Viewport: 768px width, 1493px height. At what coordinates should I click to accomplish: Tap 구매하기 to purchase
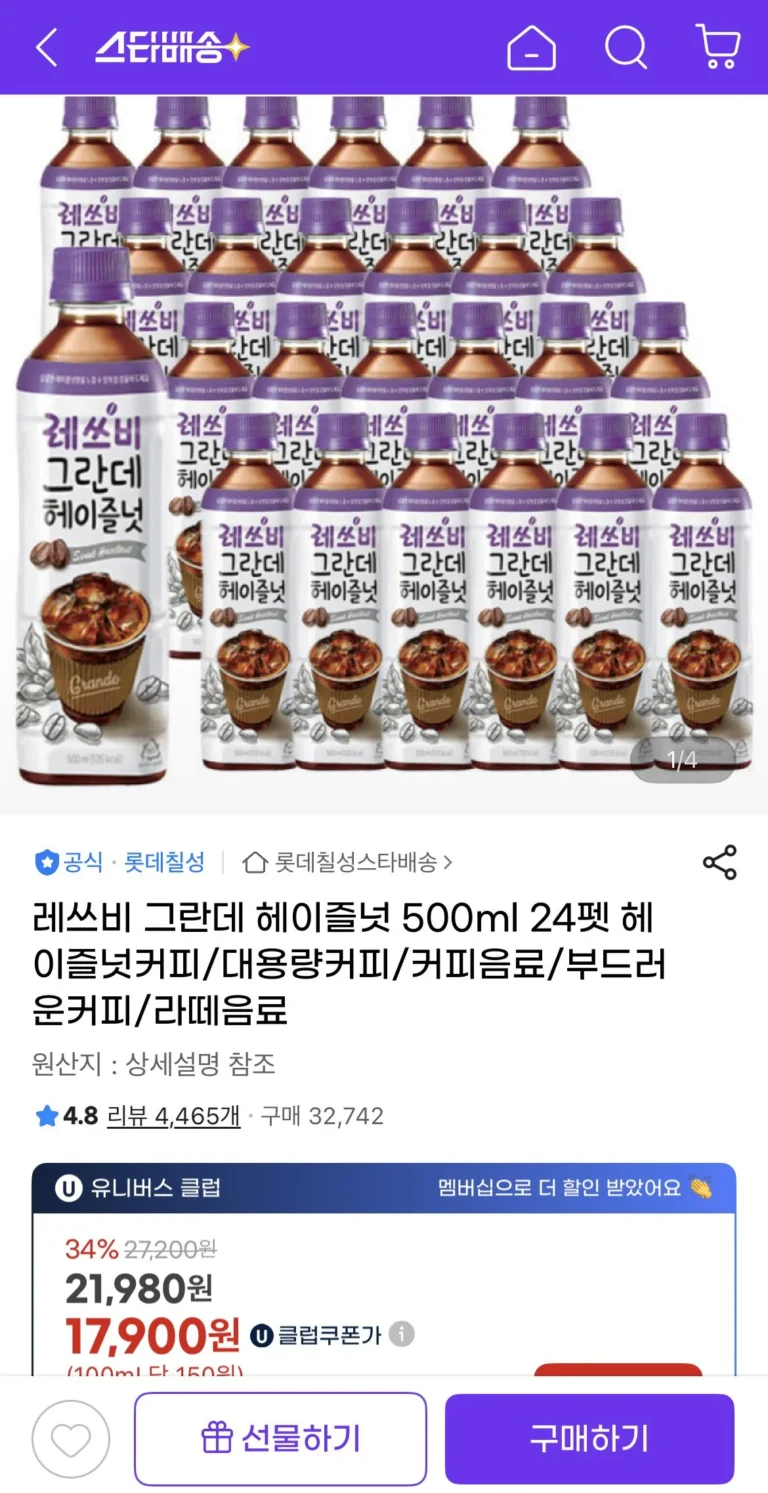tap(589, 1439)
